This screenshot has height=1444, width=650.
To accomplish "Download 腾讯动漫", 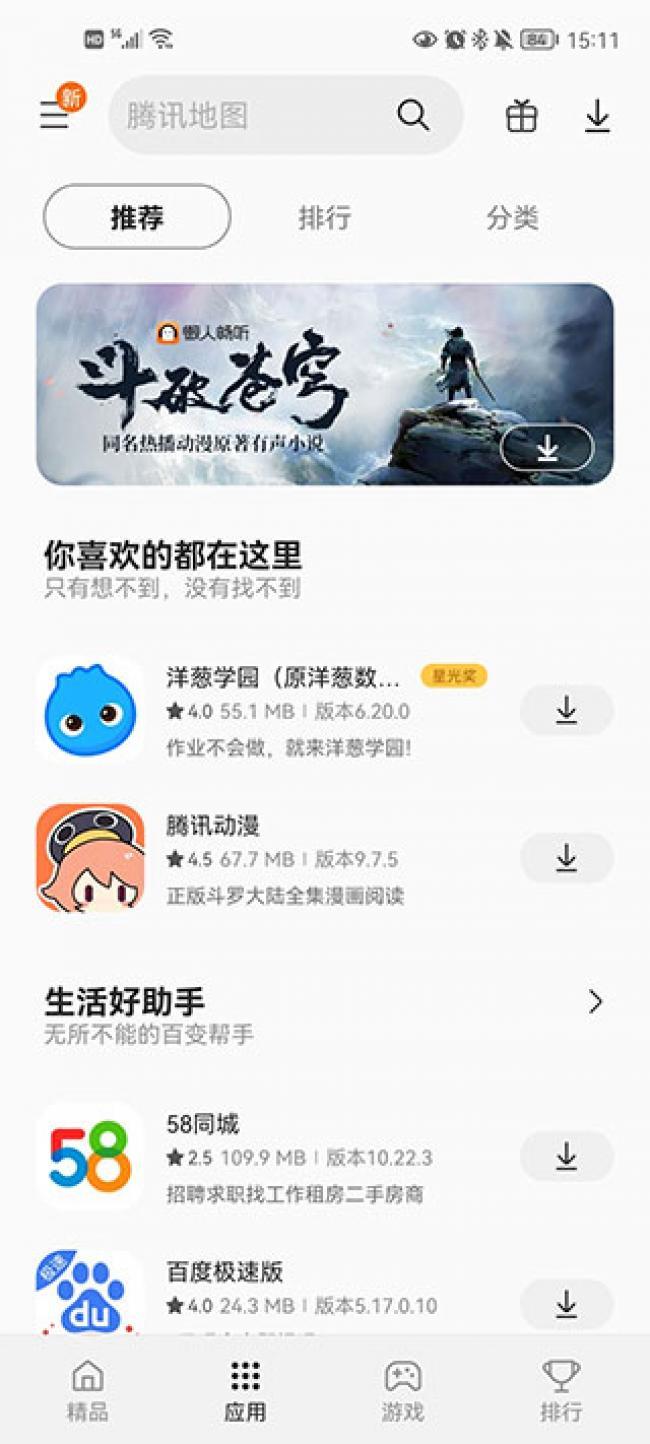I will pos(566,858).
